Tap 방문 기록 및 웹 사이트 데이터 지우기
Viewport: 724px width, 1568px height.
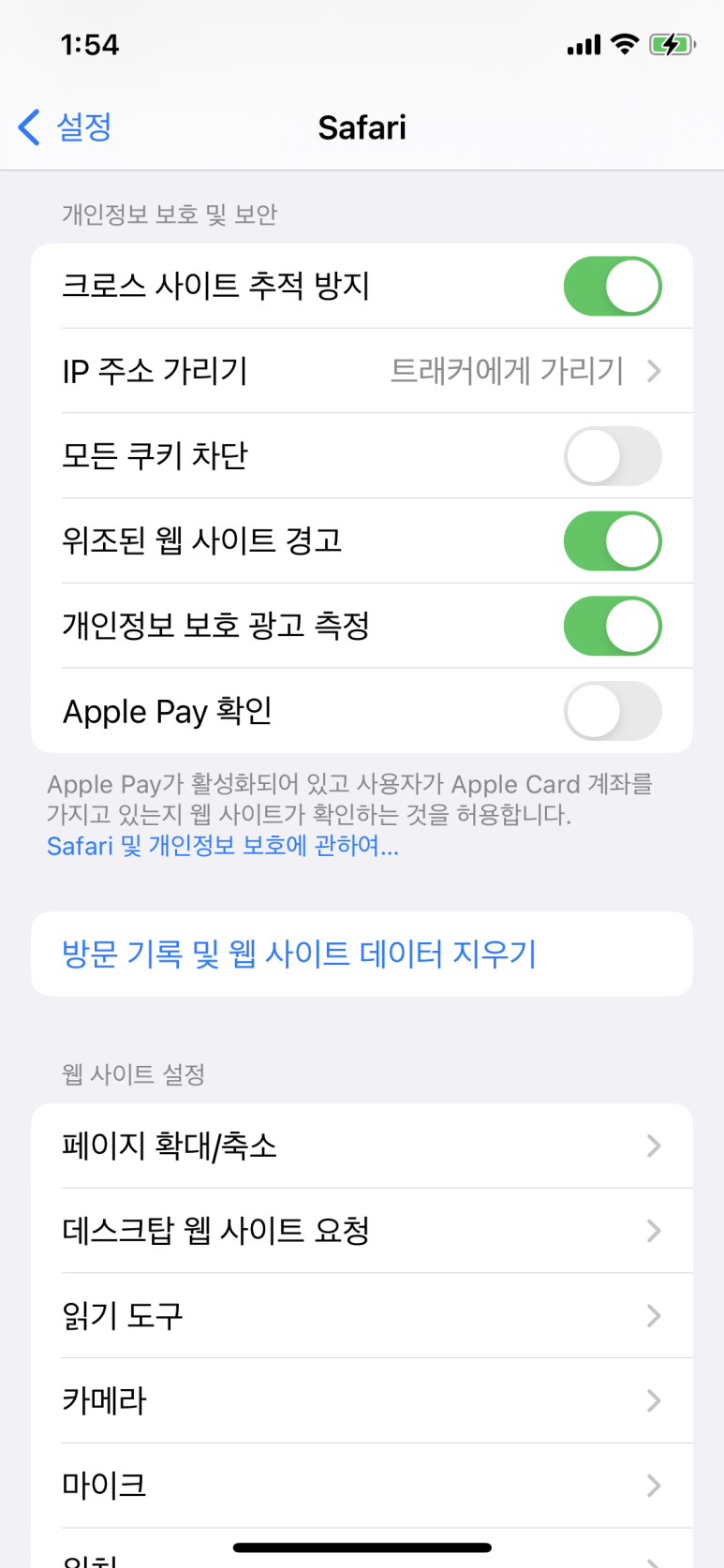[x=362, y=954]
